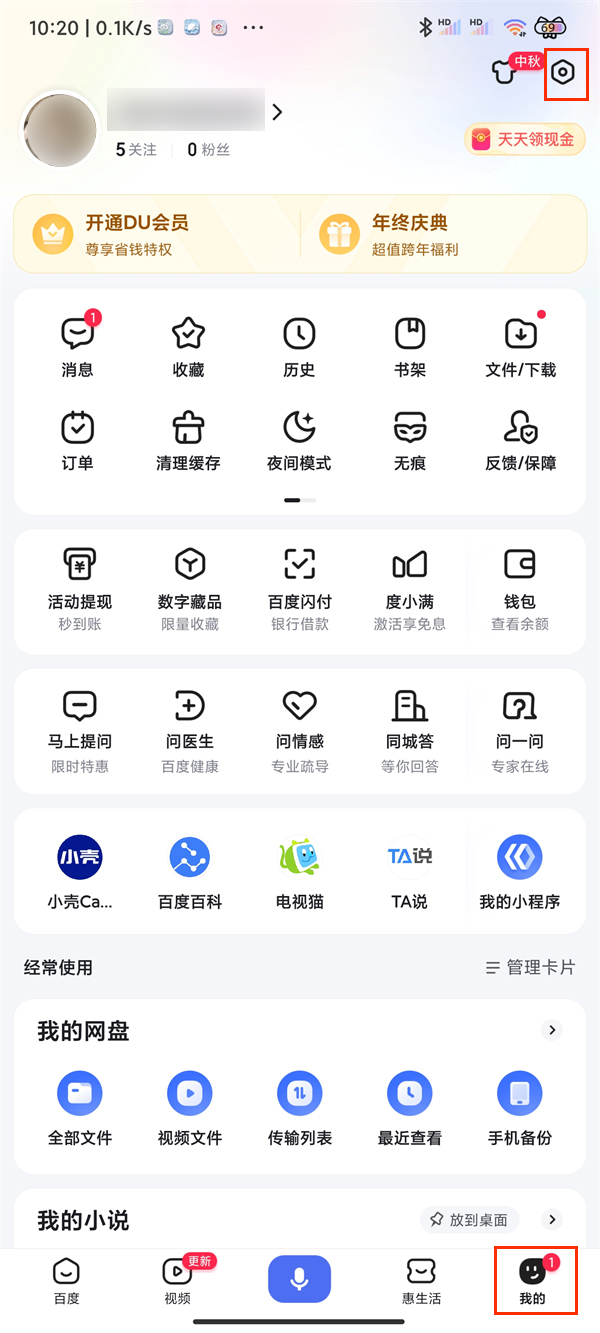600x1333 pixels.
Task: Tap 管理卡片 to manage cards
Action: click(x=530, y=967)
